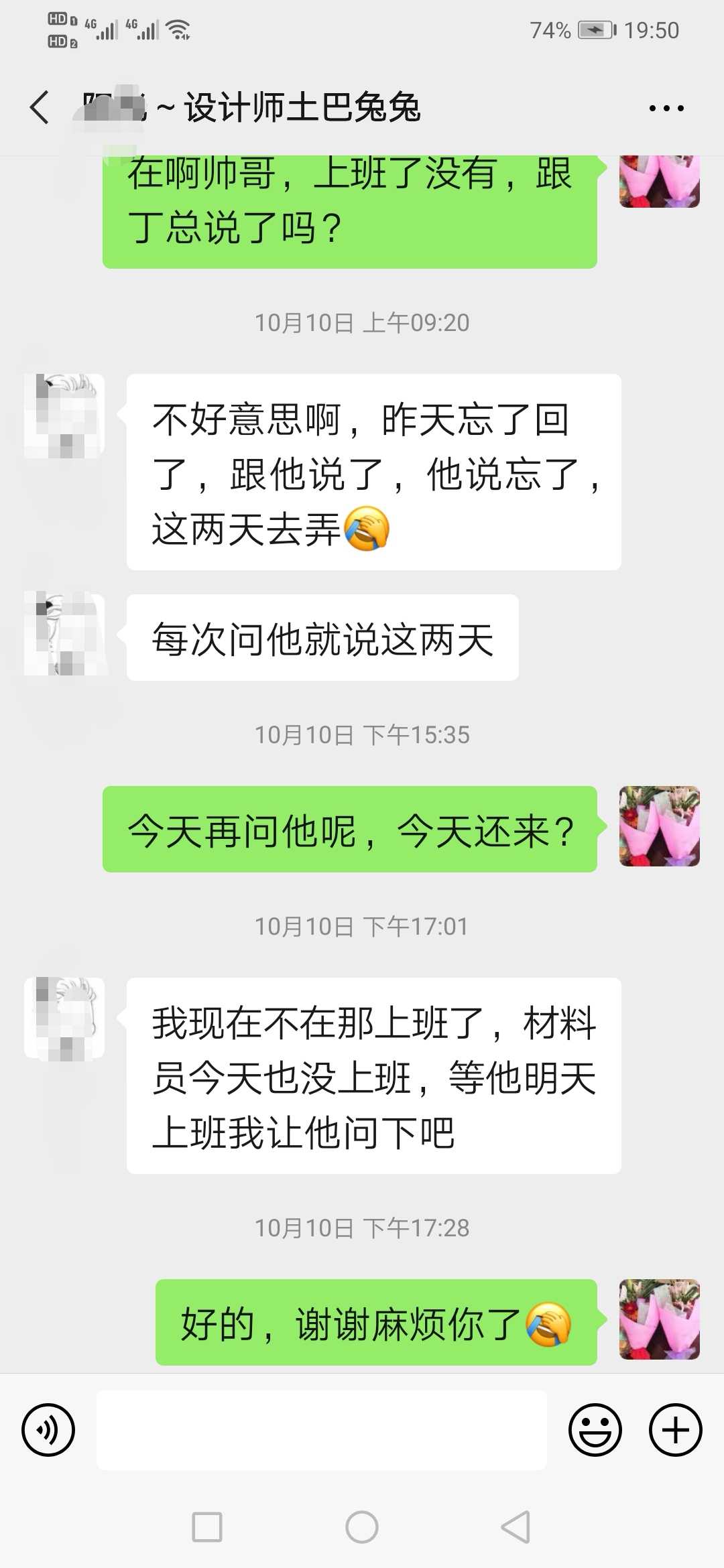Screen dimensions: 724x1568
Task: Switch to voice message input
Action: click(x=48, y=1430)
